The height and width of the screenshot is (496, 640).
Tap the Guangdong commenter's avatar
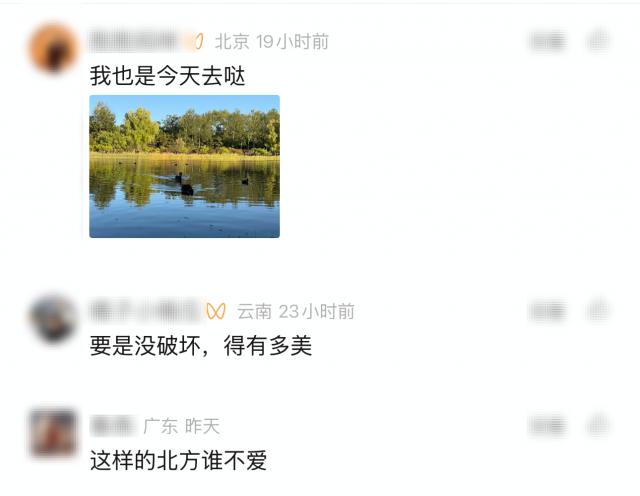pos(53,433)
